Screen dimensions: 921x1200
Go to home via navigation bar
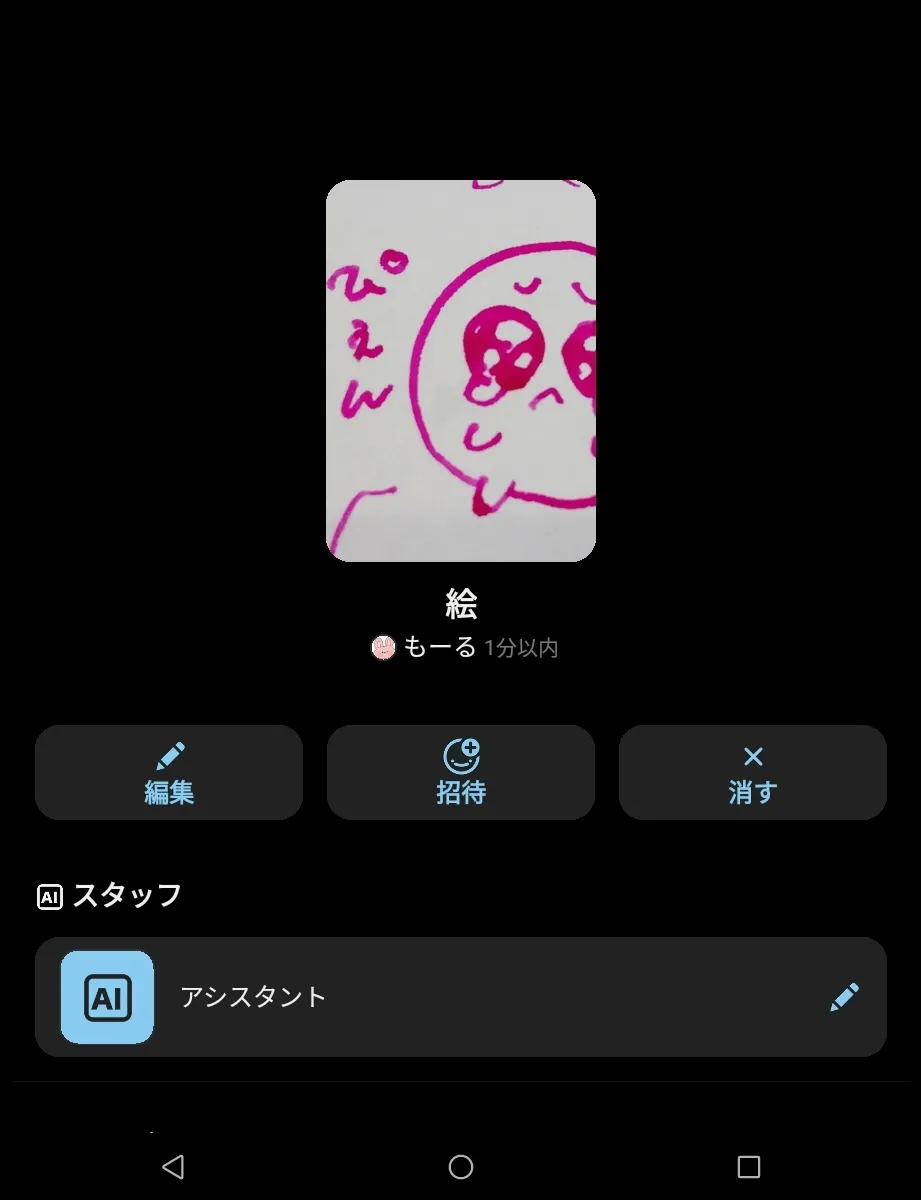[460, 1166]
